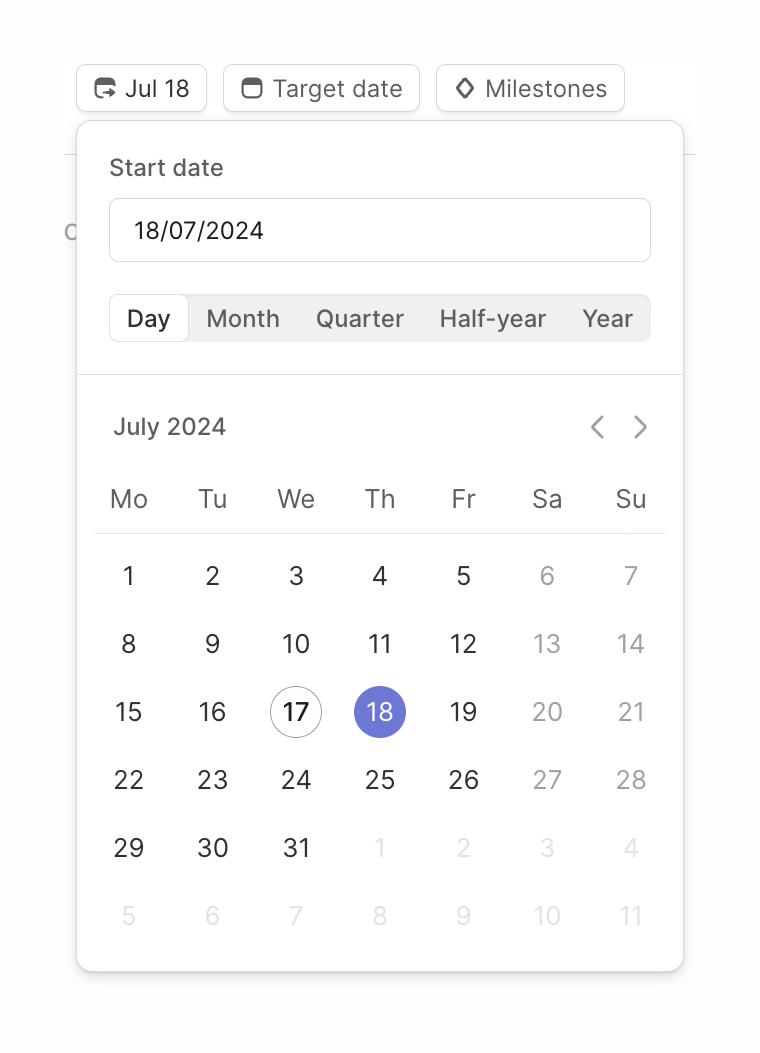
Task: Click the July 2024 month heading
Action: tap(169, 427)
